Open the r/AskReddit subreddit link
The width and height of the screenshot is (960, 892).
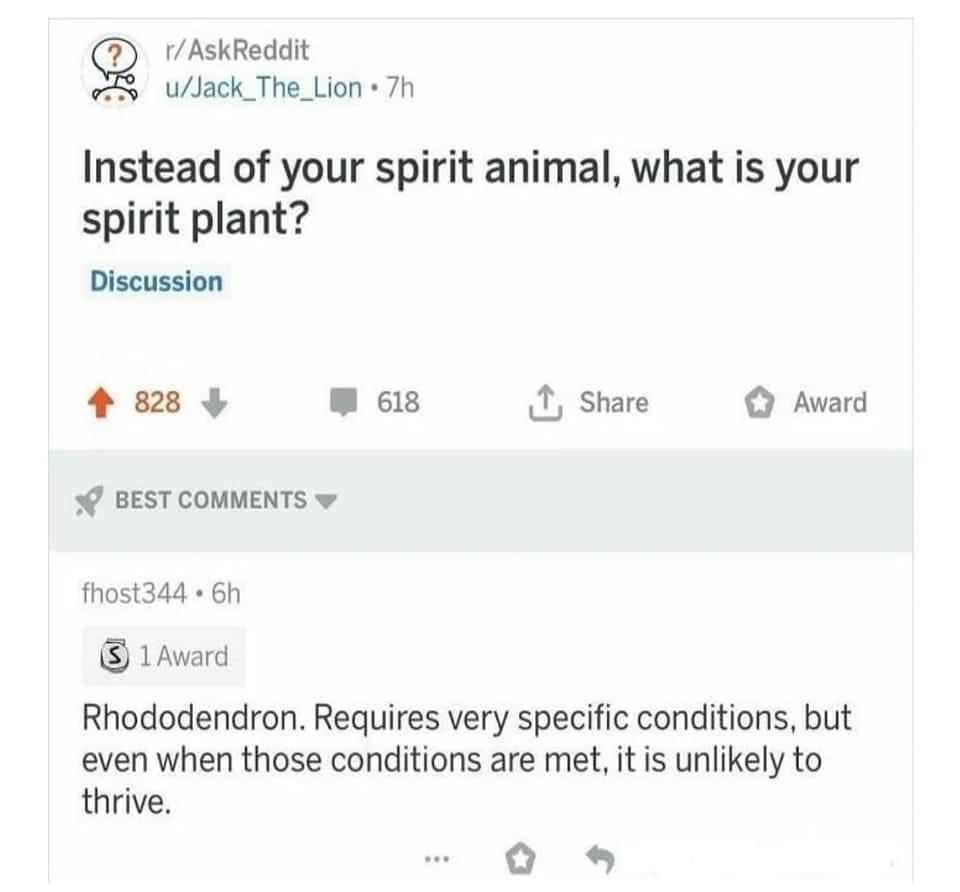tap(238, 50)
